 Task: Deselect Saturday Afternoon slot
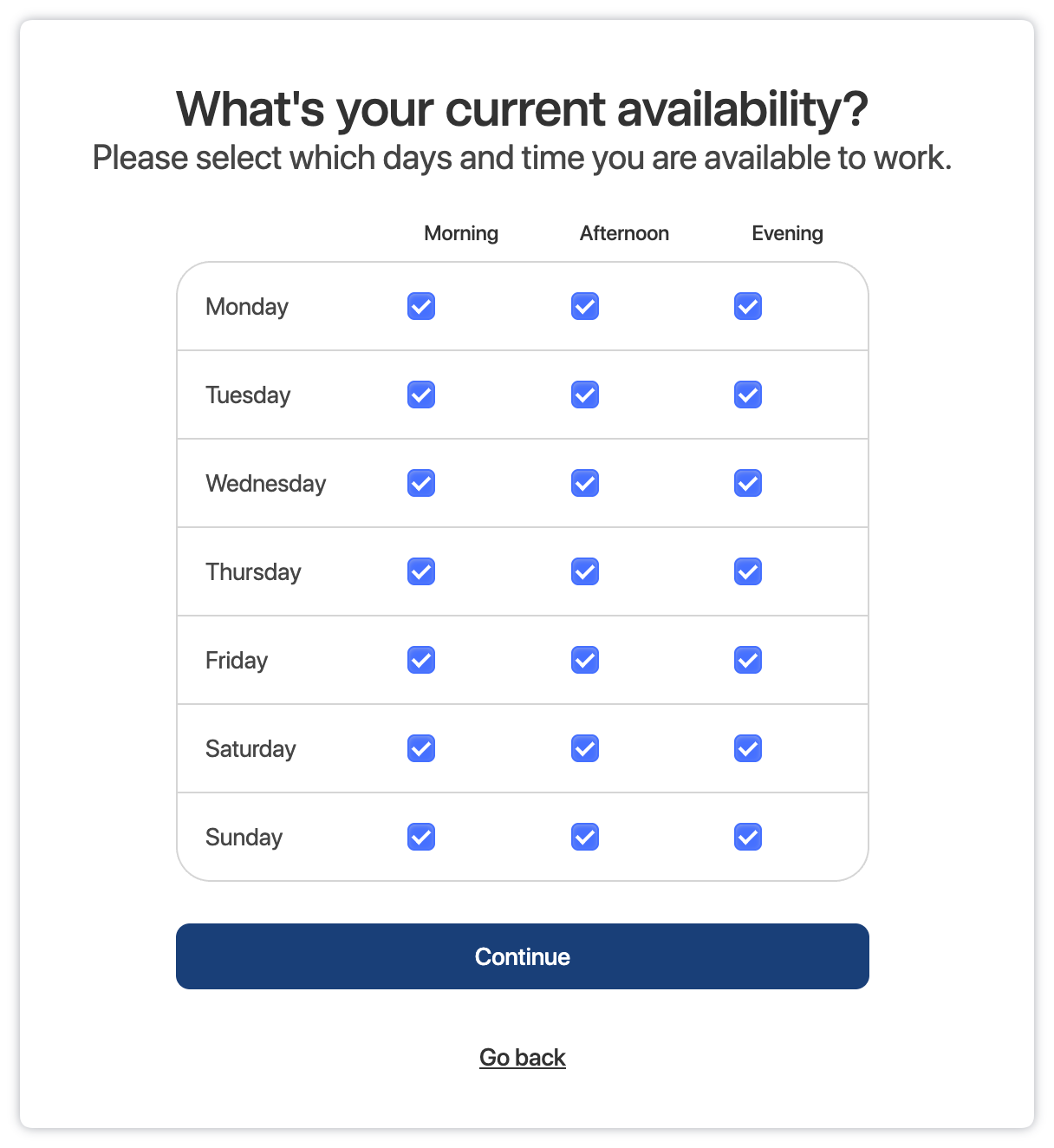coord(585,748)
